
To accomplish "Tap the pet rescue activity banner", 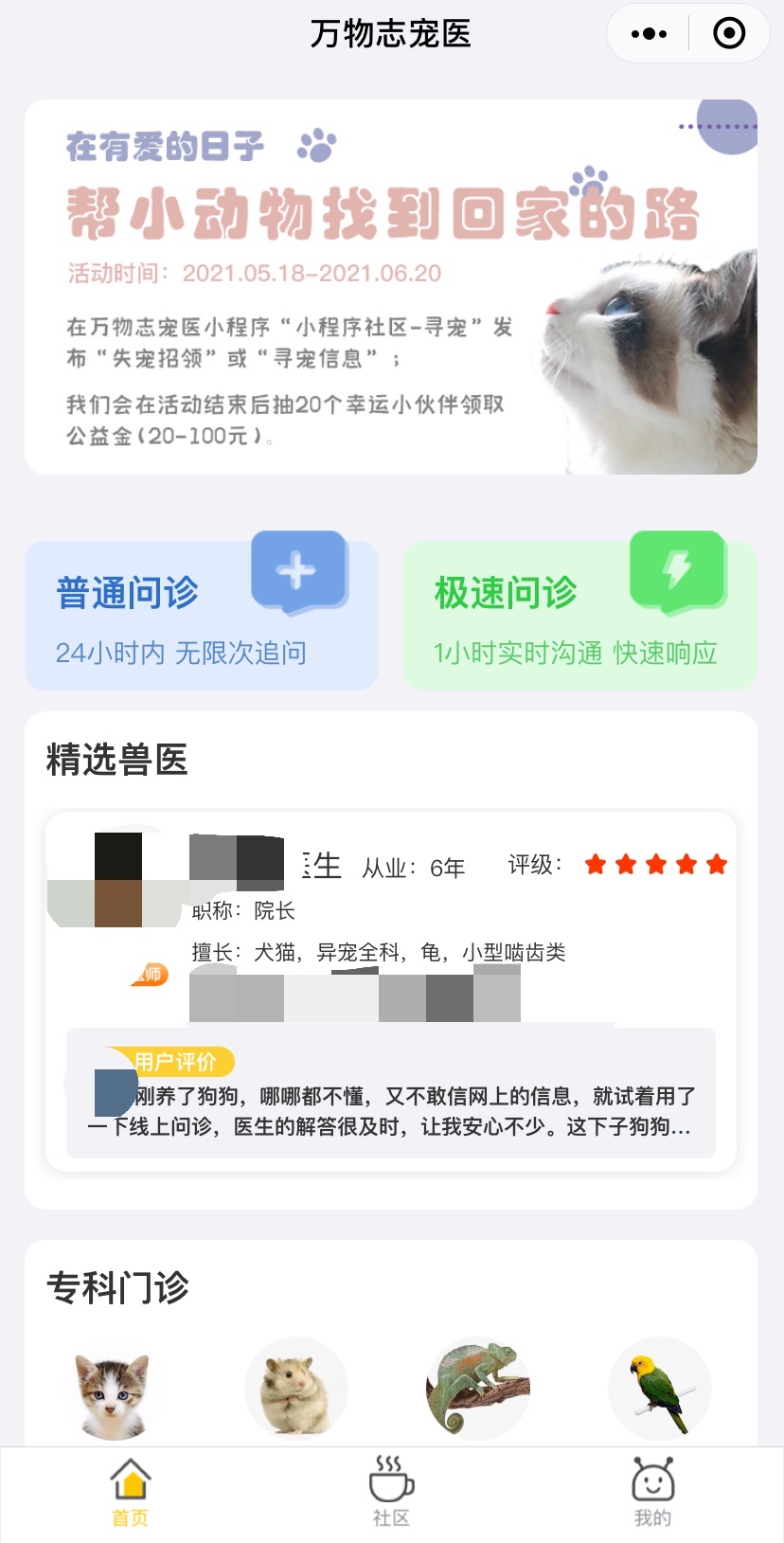I will point(392,284).
